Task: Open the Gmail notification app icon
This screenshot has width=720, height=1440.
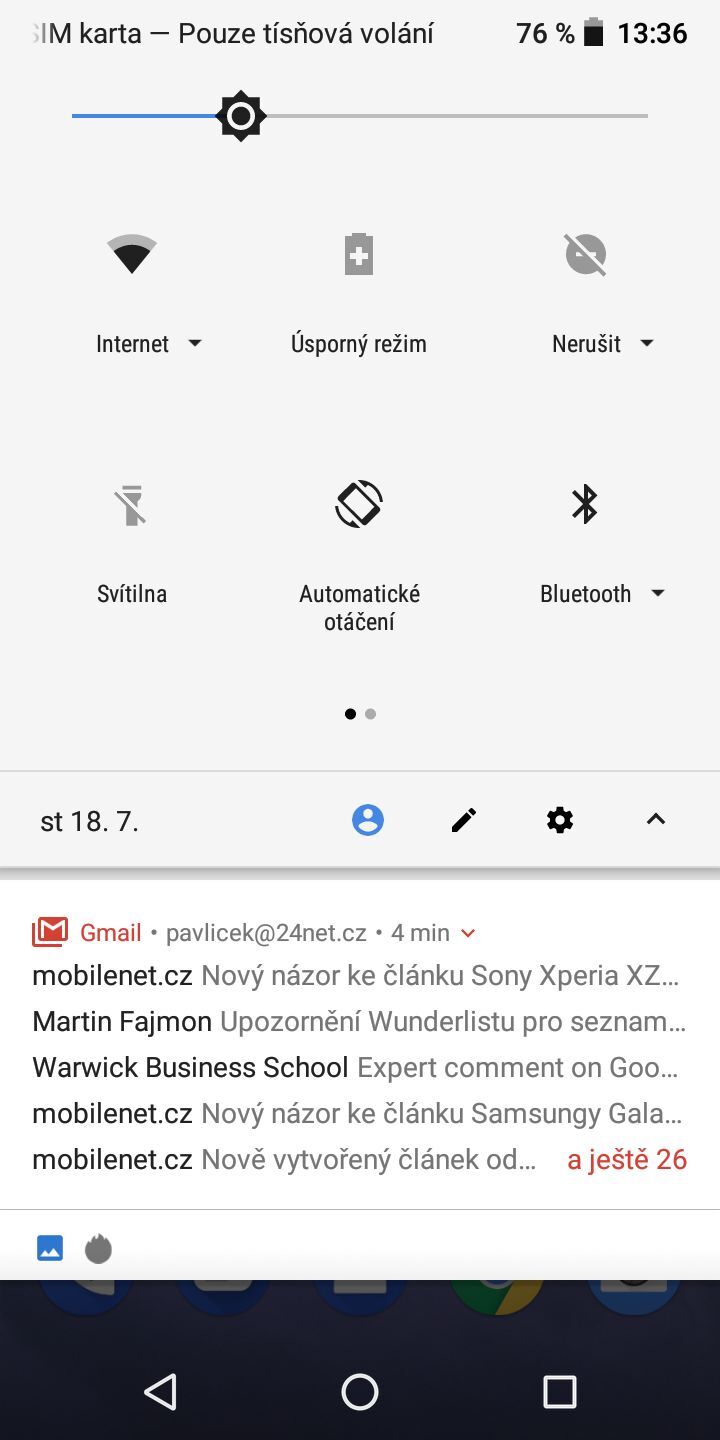Action: (x=49, y=931)
